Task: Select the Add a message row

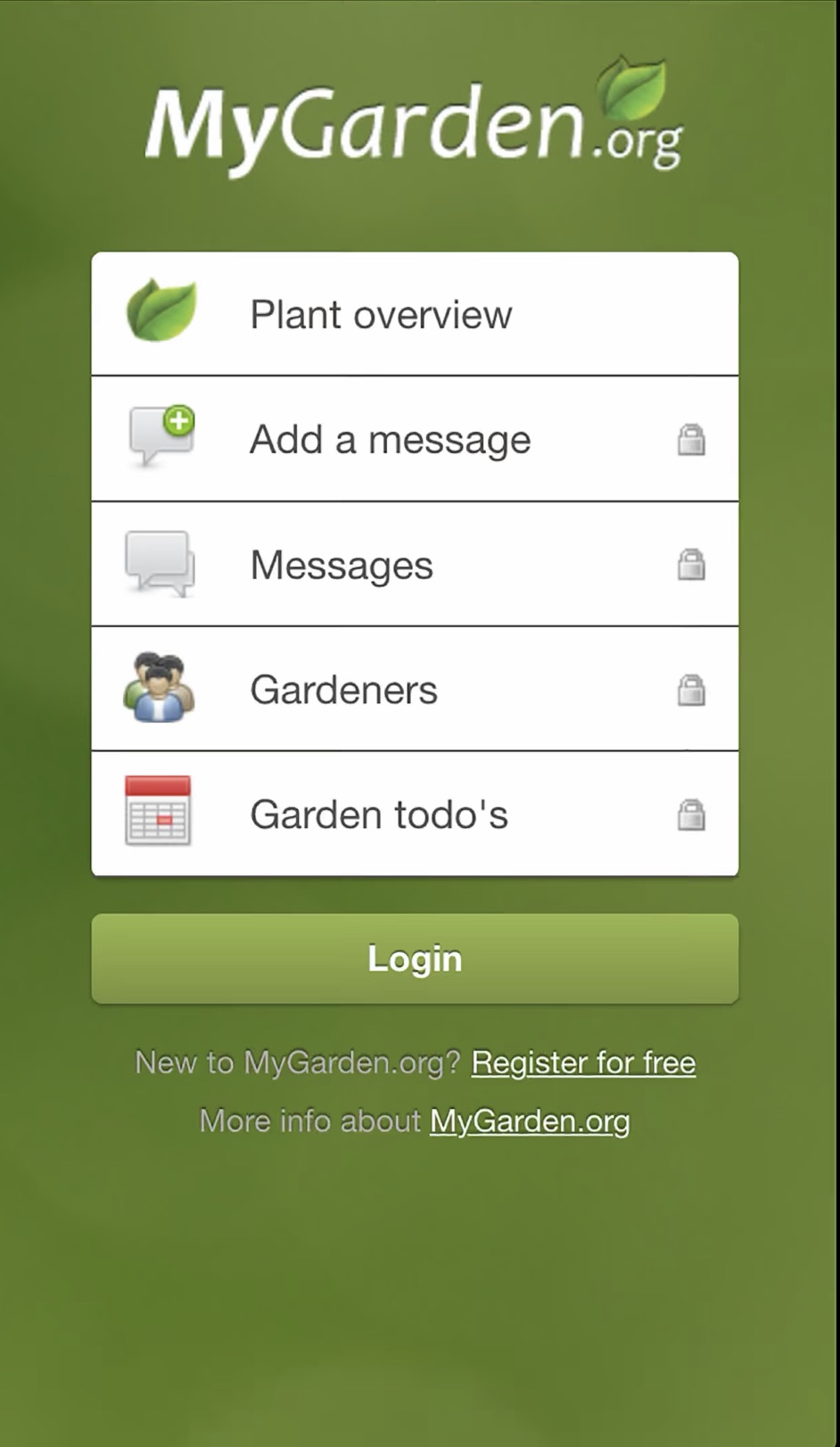Action: point(414,440)
